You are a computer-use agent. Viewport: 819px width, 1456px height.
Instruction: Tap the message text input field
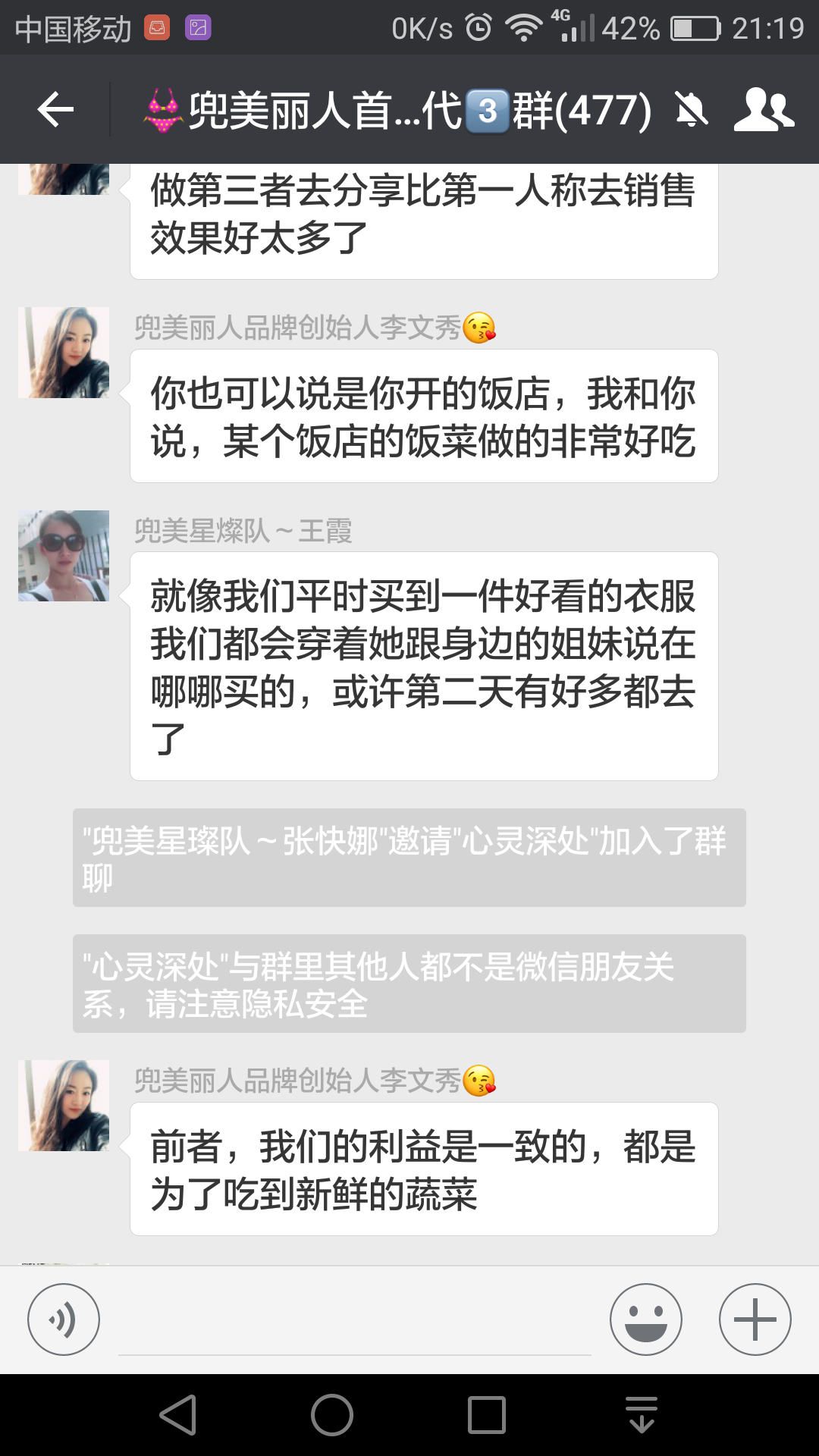[x=355, y=1323]
